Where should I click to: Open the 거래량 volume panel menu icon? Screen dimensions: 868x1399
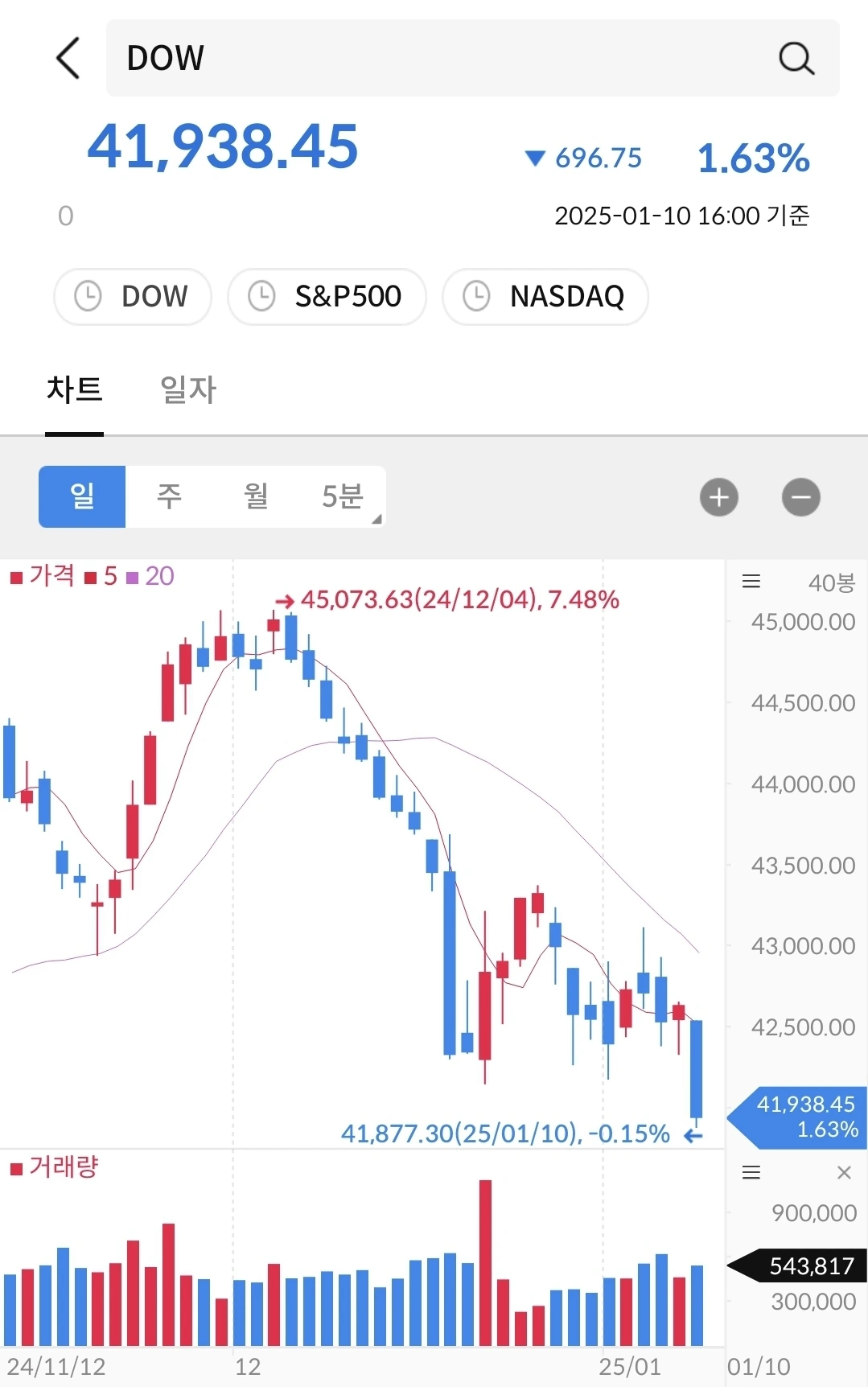751,1172
